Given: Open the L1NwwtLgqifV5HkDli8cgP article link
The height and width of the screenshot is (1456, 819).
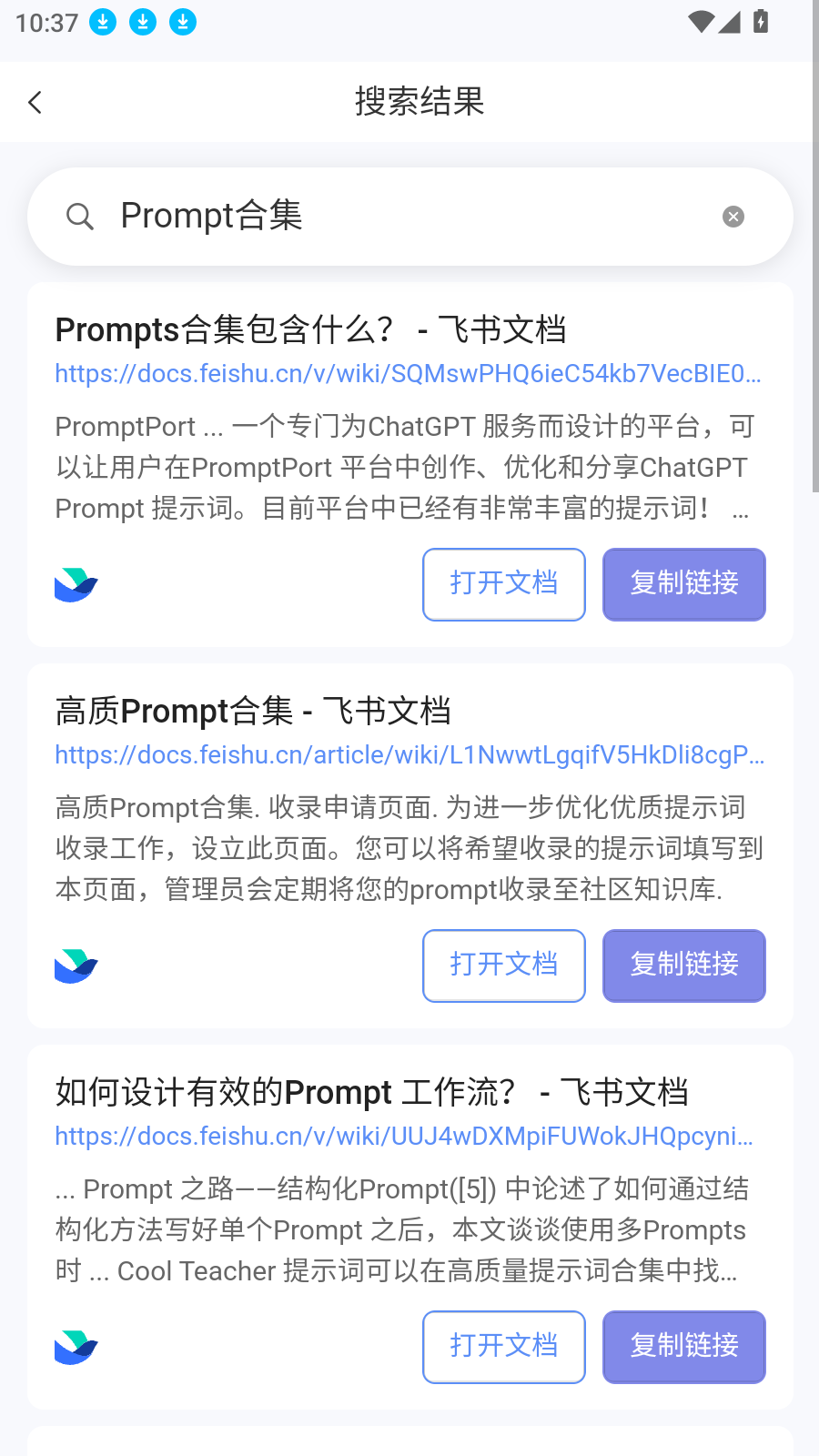Looking at the screenshot, I should (x=409, y=755).
